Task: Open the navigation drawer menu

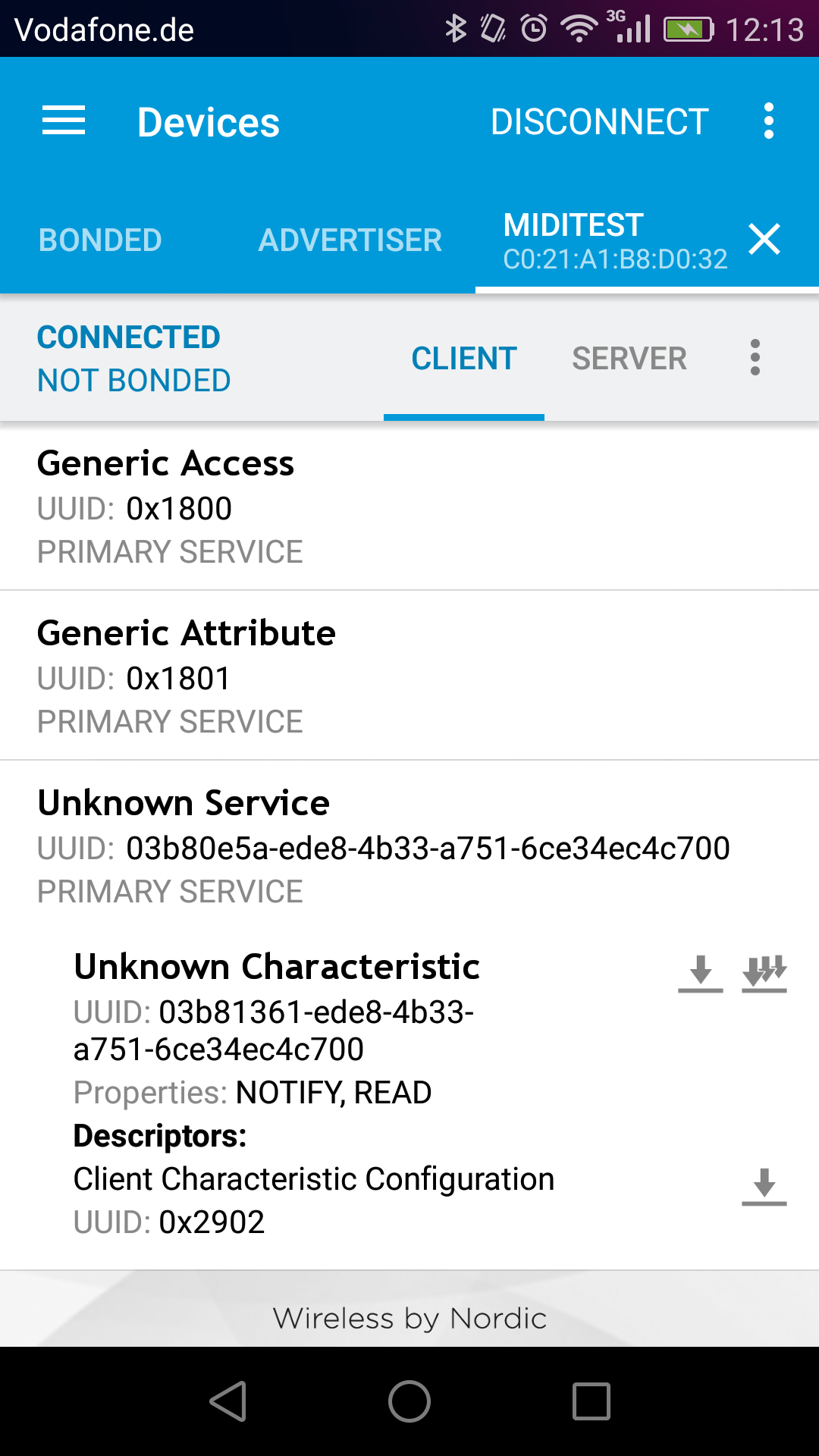Action: tap(64, 120)
